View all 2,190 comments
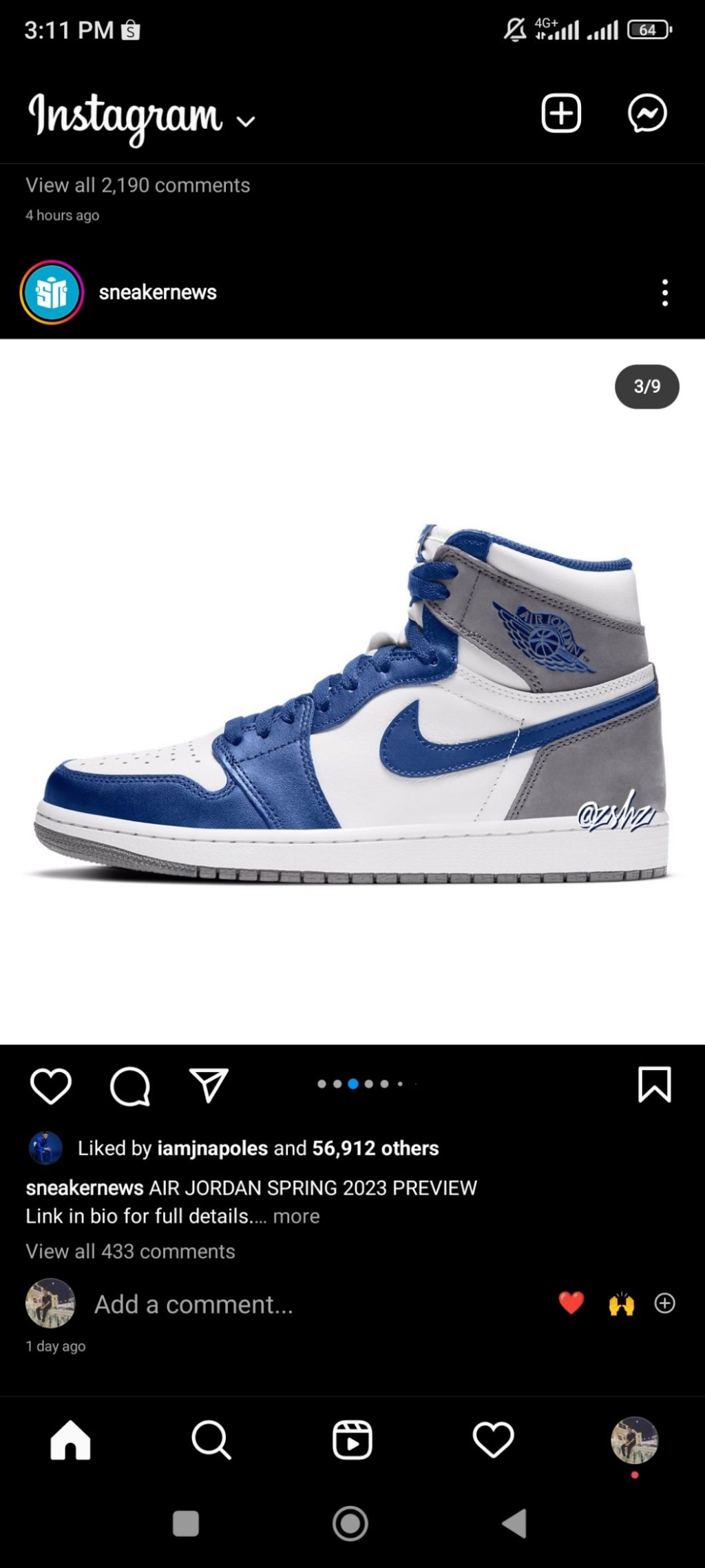This screenshot has width=705, height=1568. click(138, 185)
